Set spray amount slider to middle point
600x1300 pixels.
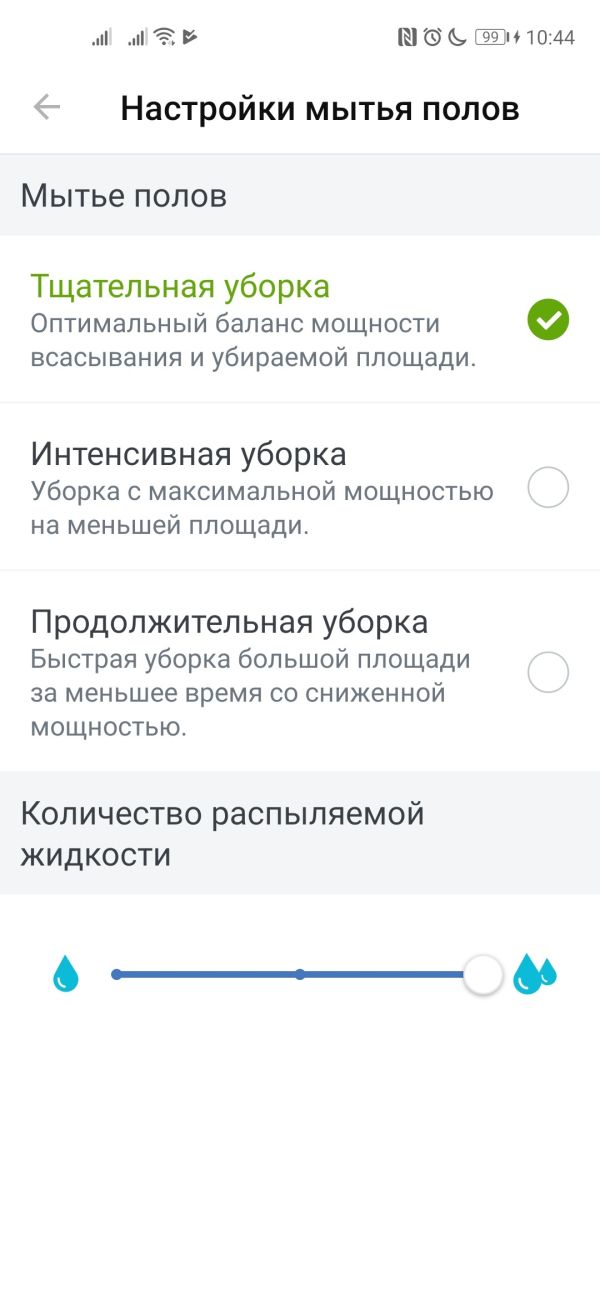point(300,974)
